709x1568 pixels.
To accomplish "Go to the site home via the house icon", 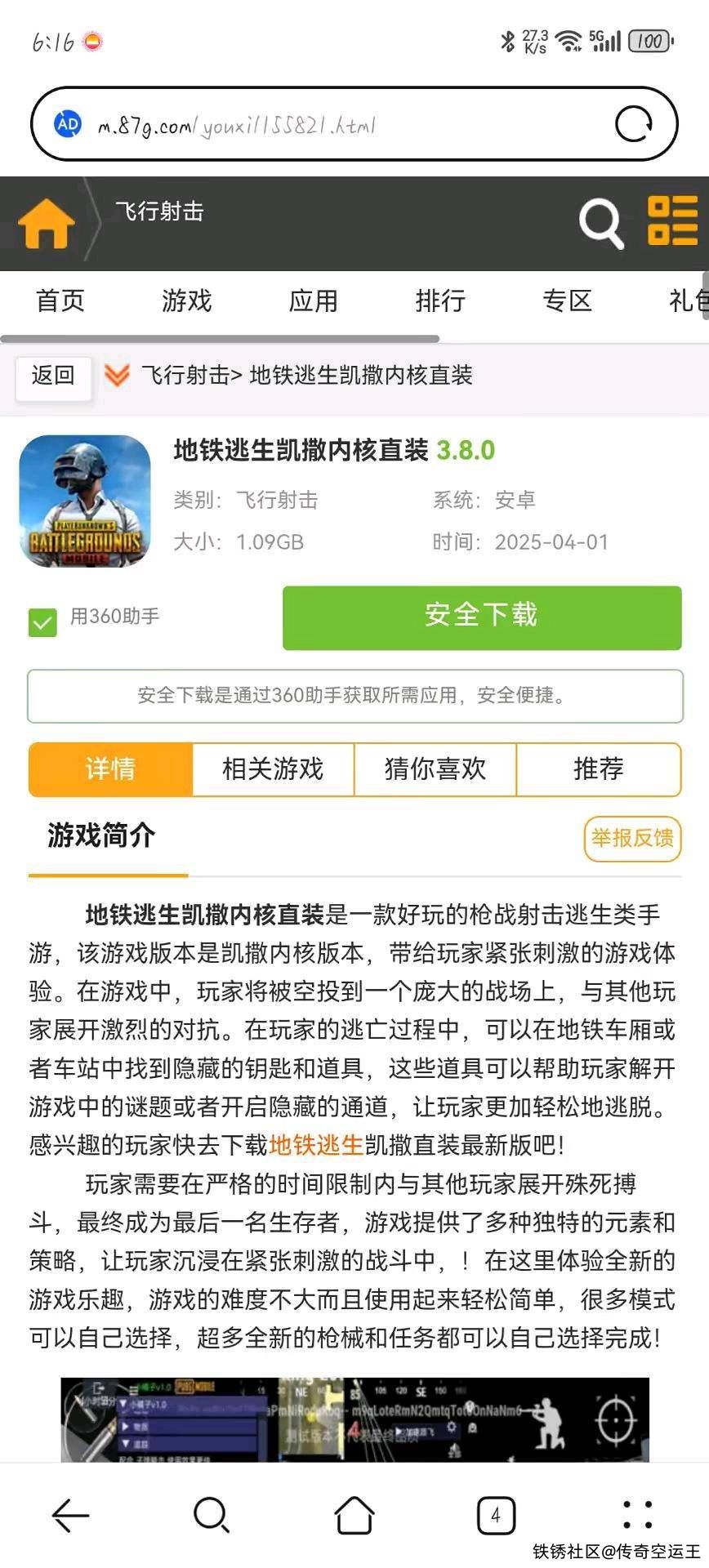I will click(46, 223).
